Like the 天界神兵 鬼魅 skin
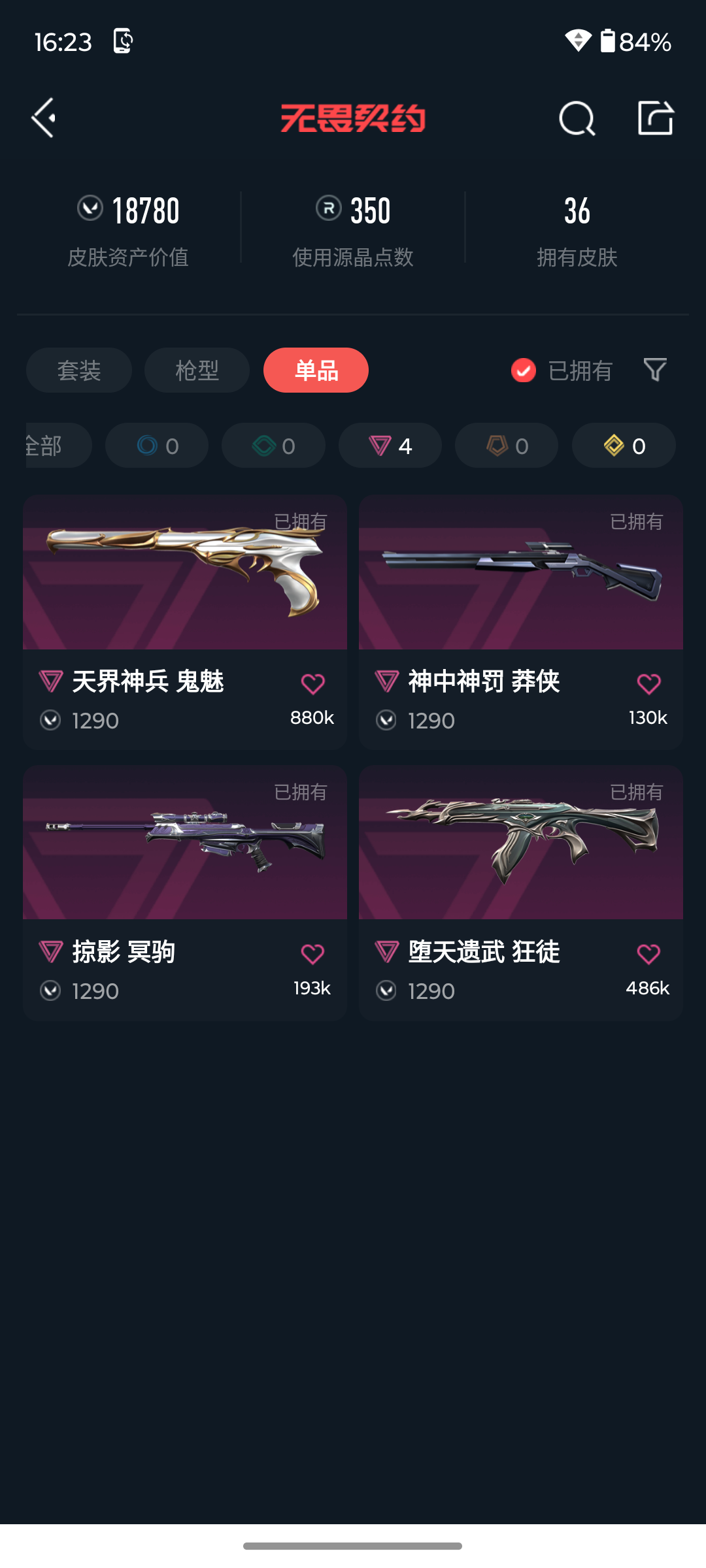Screen dimensions: 706x1568 312,684
